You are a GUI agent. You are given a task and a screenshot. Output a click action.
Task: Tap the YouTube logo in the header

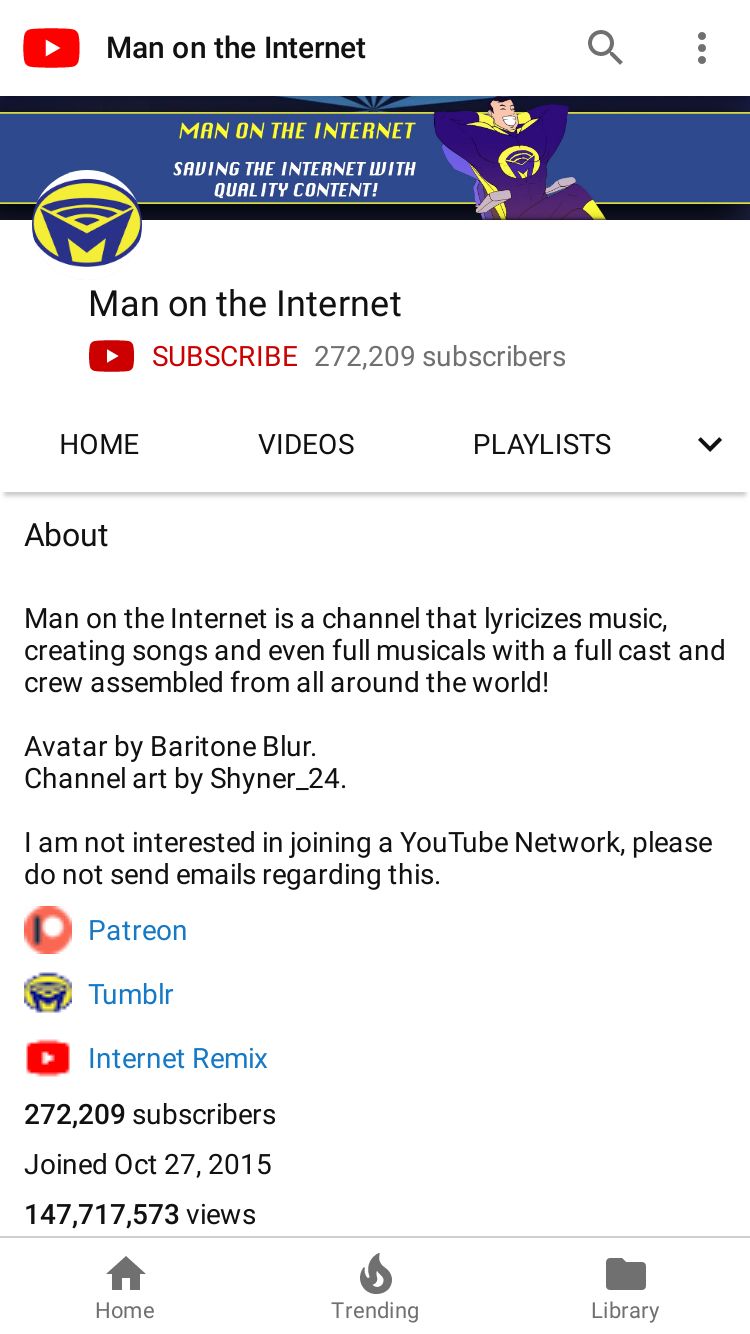point(51,48)
